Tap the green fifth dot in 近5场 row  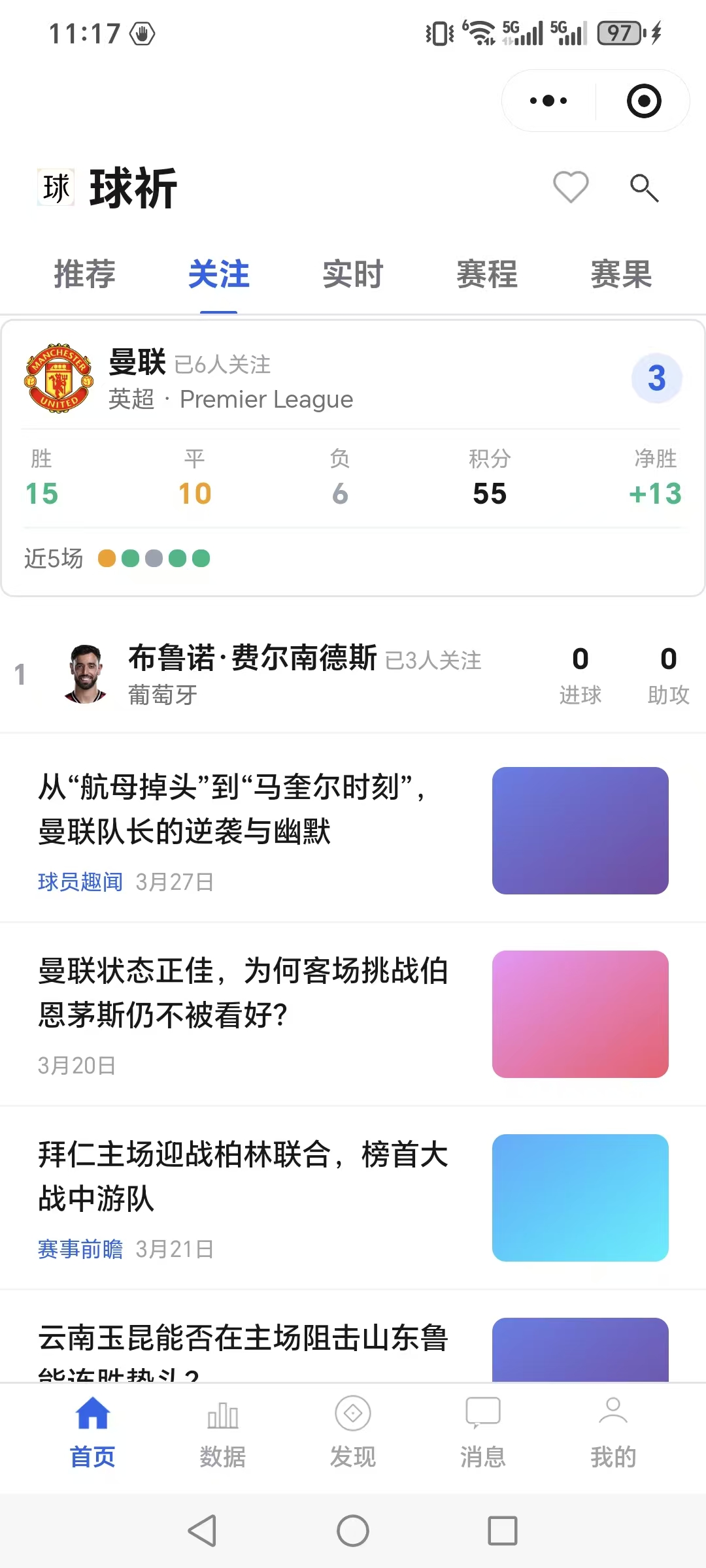(x=203, y=559)
